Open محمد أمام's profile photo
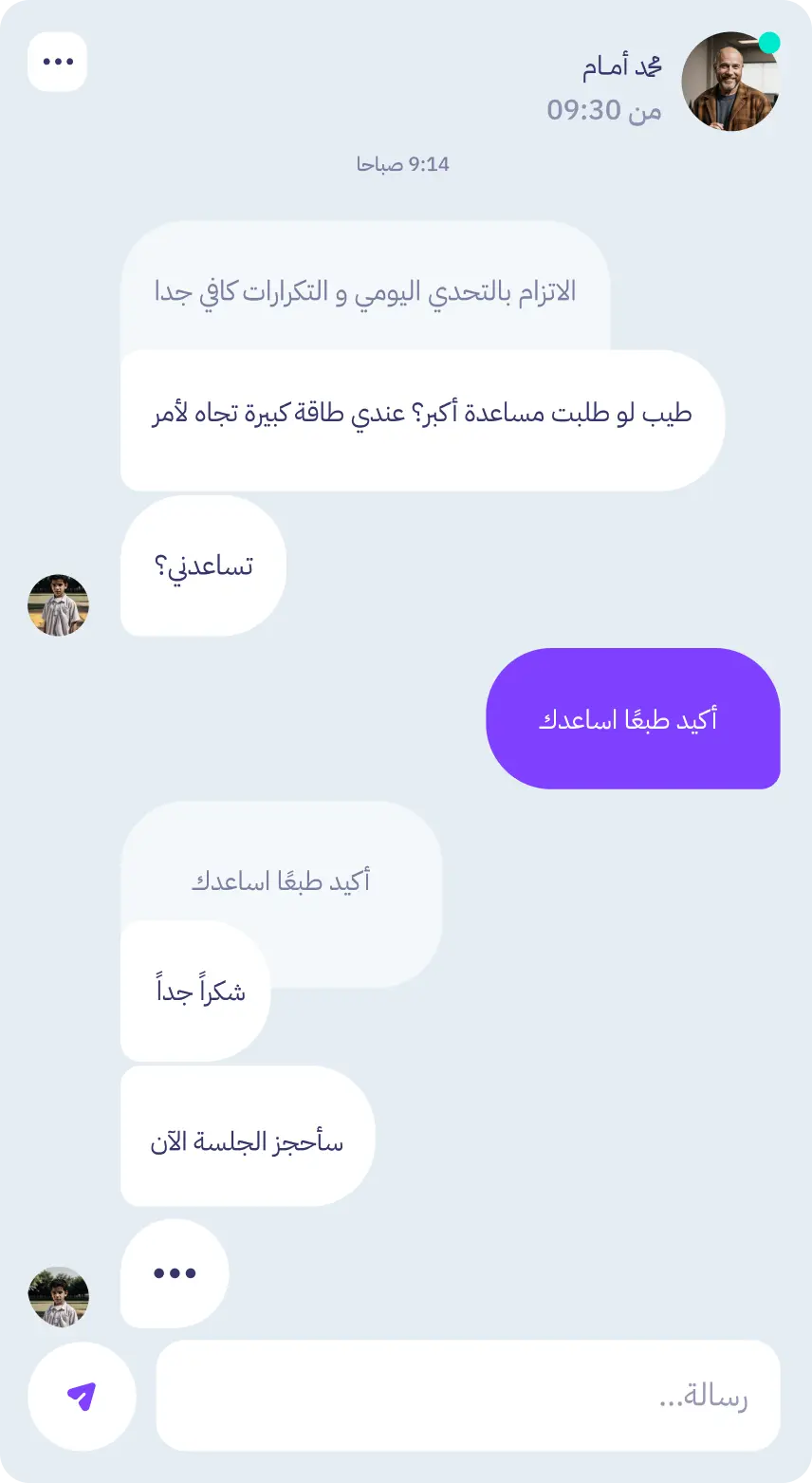The height and width of the screenshot is (1483, 812). (729, 82)
